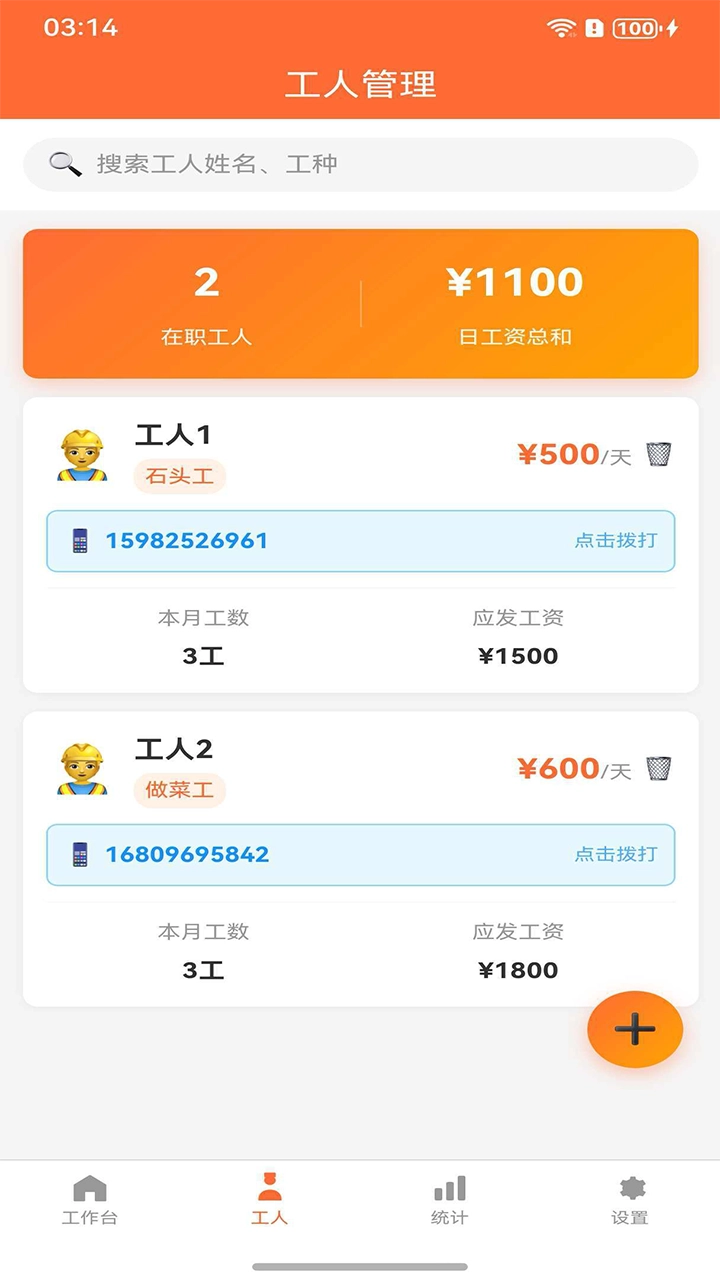Open the 设置 settings gear icon
Screen dimensions: 720x1280
[x=629, y=1189]
